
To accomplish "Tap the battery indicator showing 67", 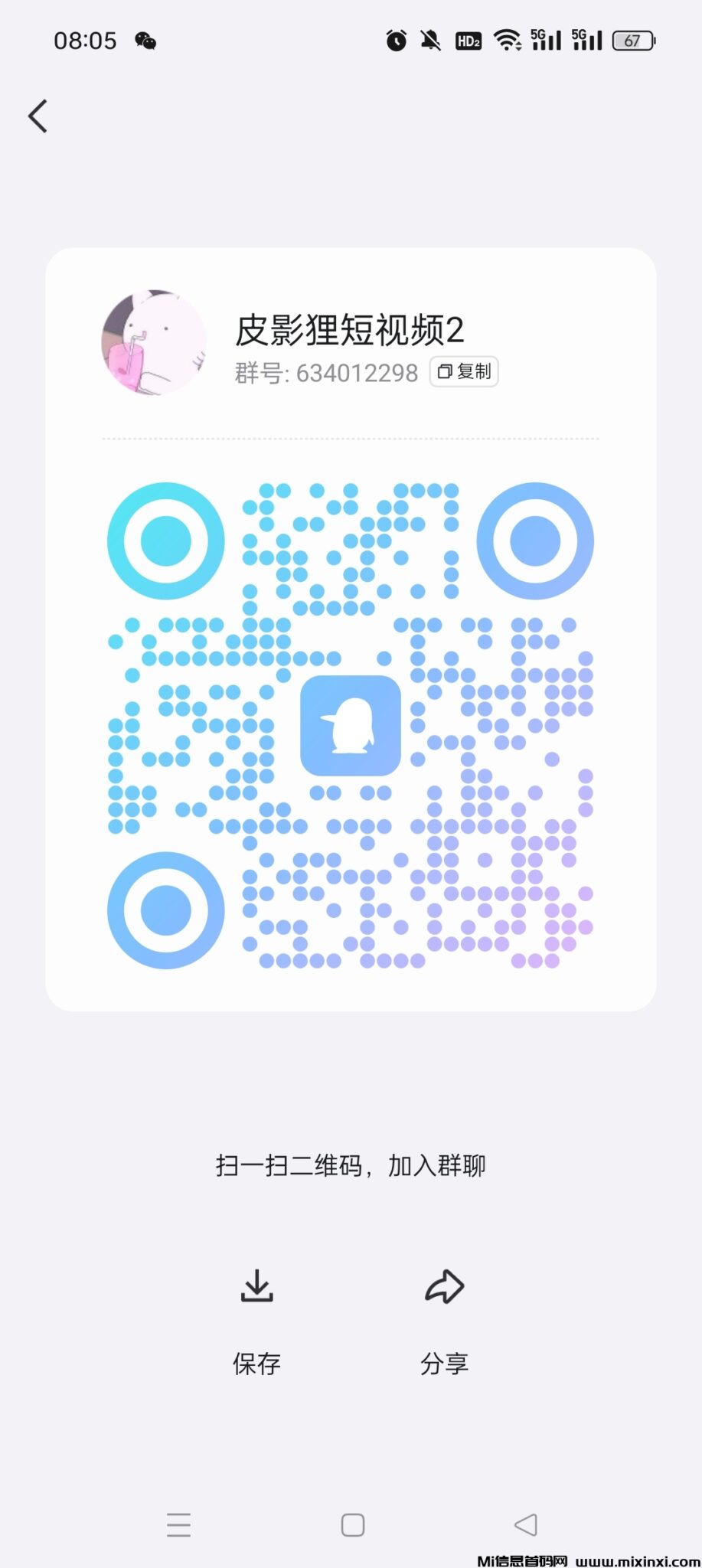I will click(632, 40).
